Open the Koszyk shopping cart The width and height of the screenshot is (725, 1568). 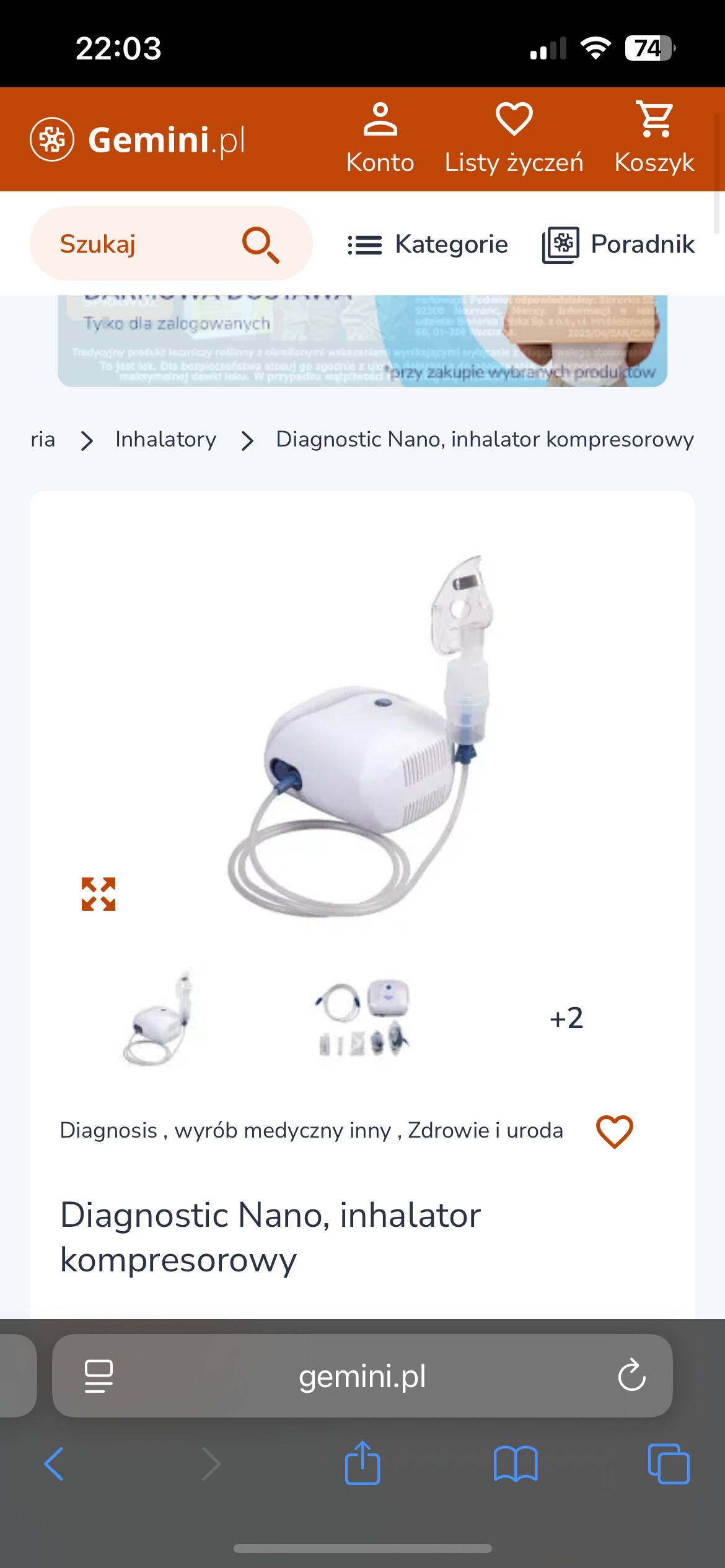[x=654, y=138]
